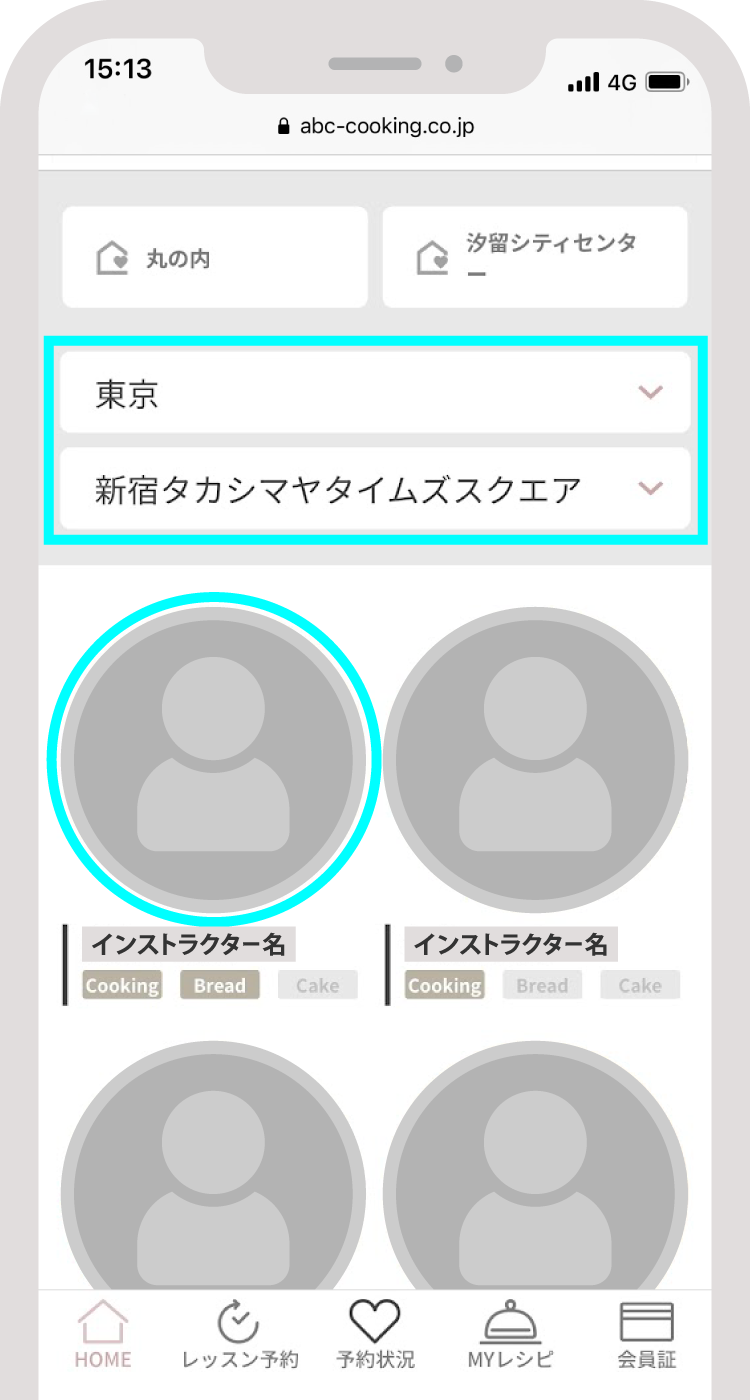The width and height of the screenshot is (750, 1400).
Task: Open the 予約状況 heart tab
Action: point(375,1335)
